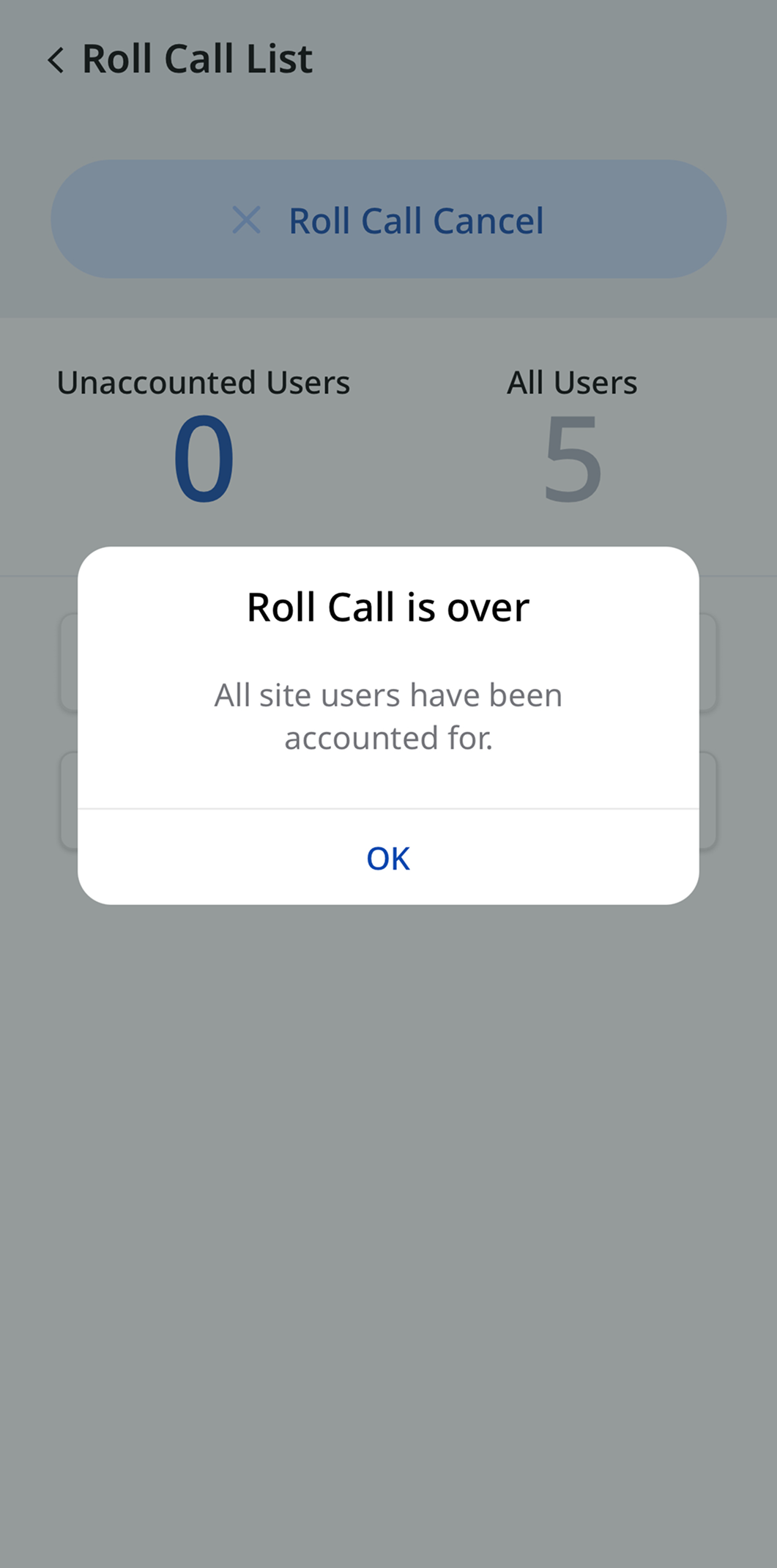Go back from Roll Call List
Screen dimensions: 777x1568
click(56, 60)
